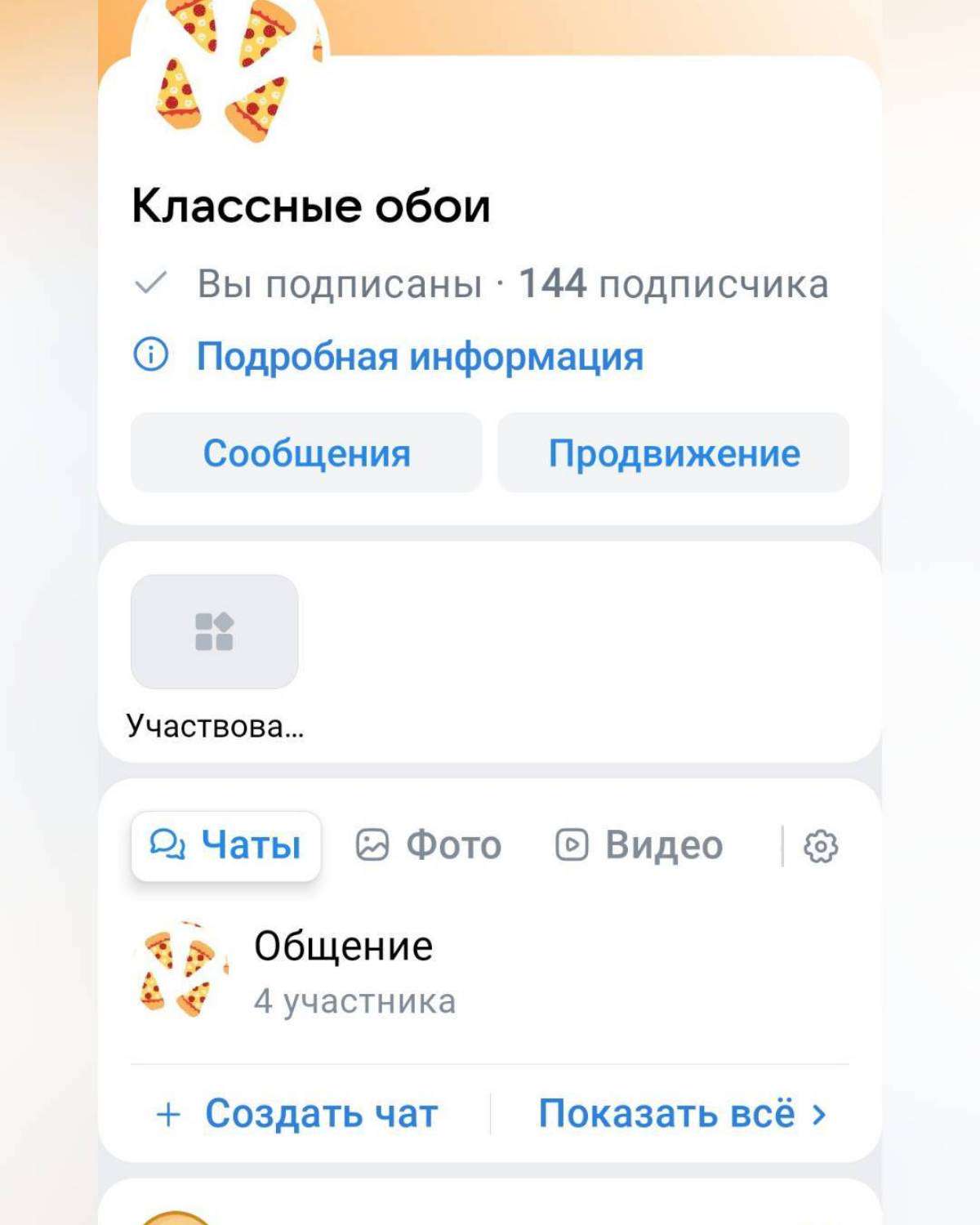
Task: Open Подробная информация link
Action: pyautogui.click(x=419, y=357)
